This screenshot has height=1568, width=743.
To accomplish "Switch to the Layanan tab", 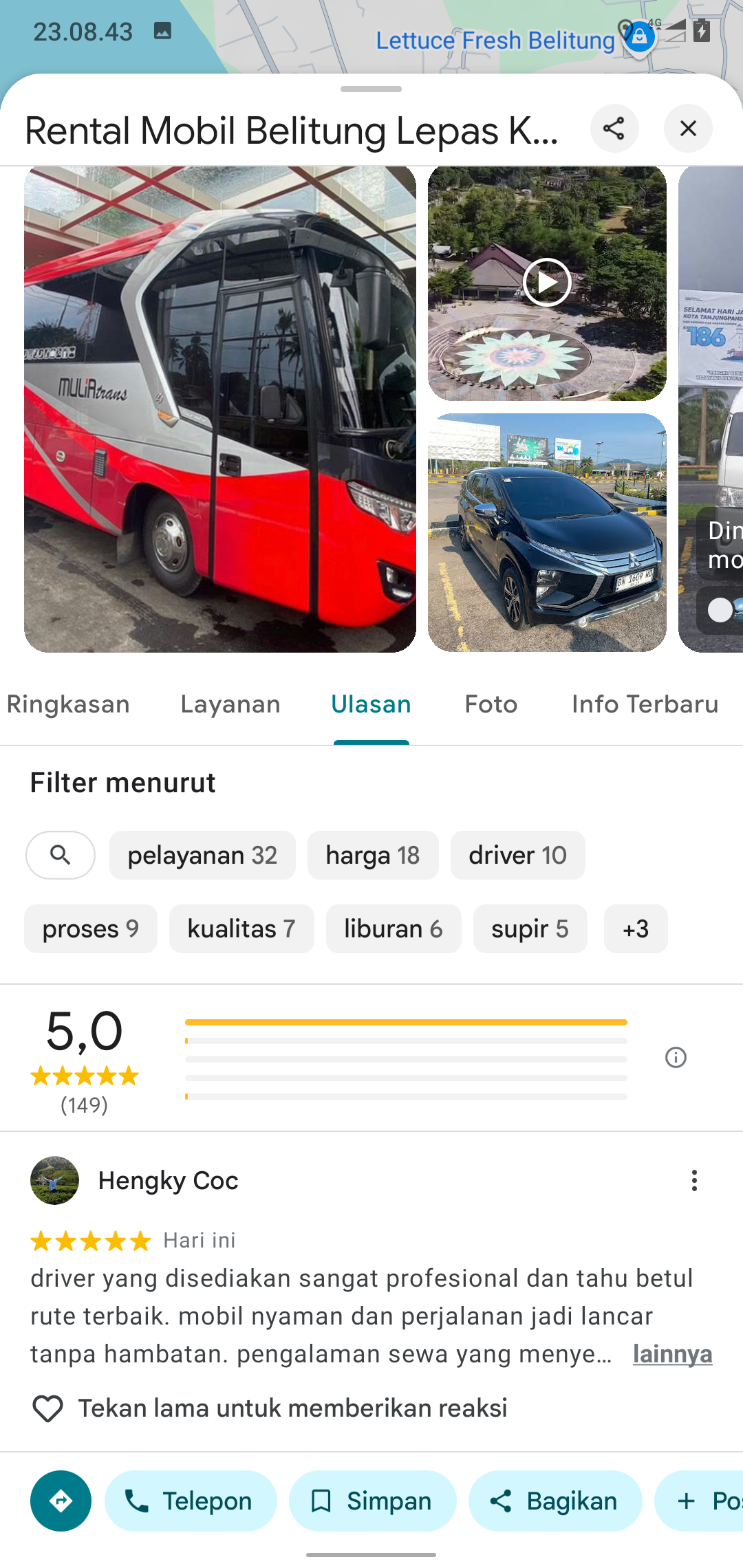I will [x=230, y=704].
